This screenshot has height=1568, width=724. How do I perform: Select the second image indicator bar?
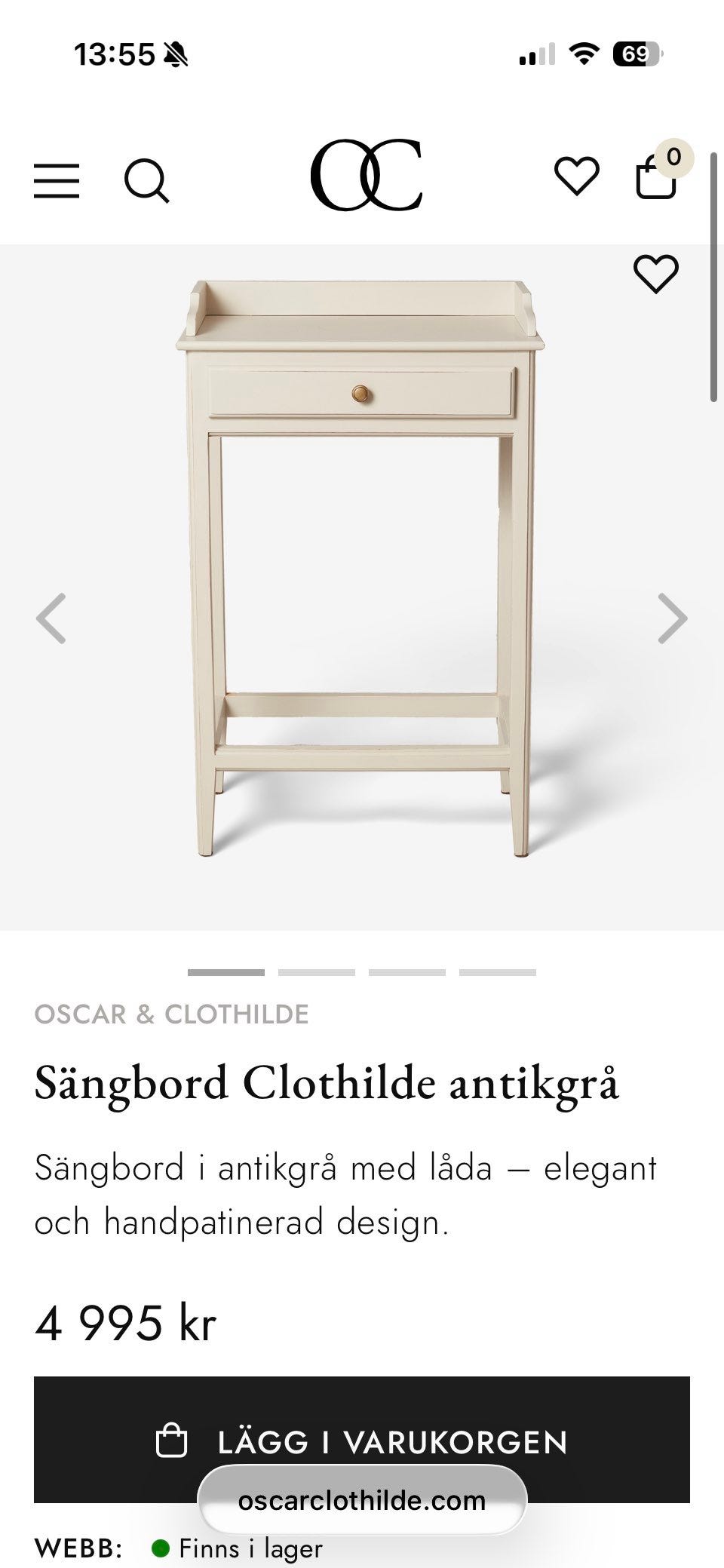(318, 973)
